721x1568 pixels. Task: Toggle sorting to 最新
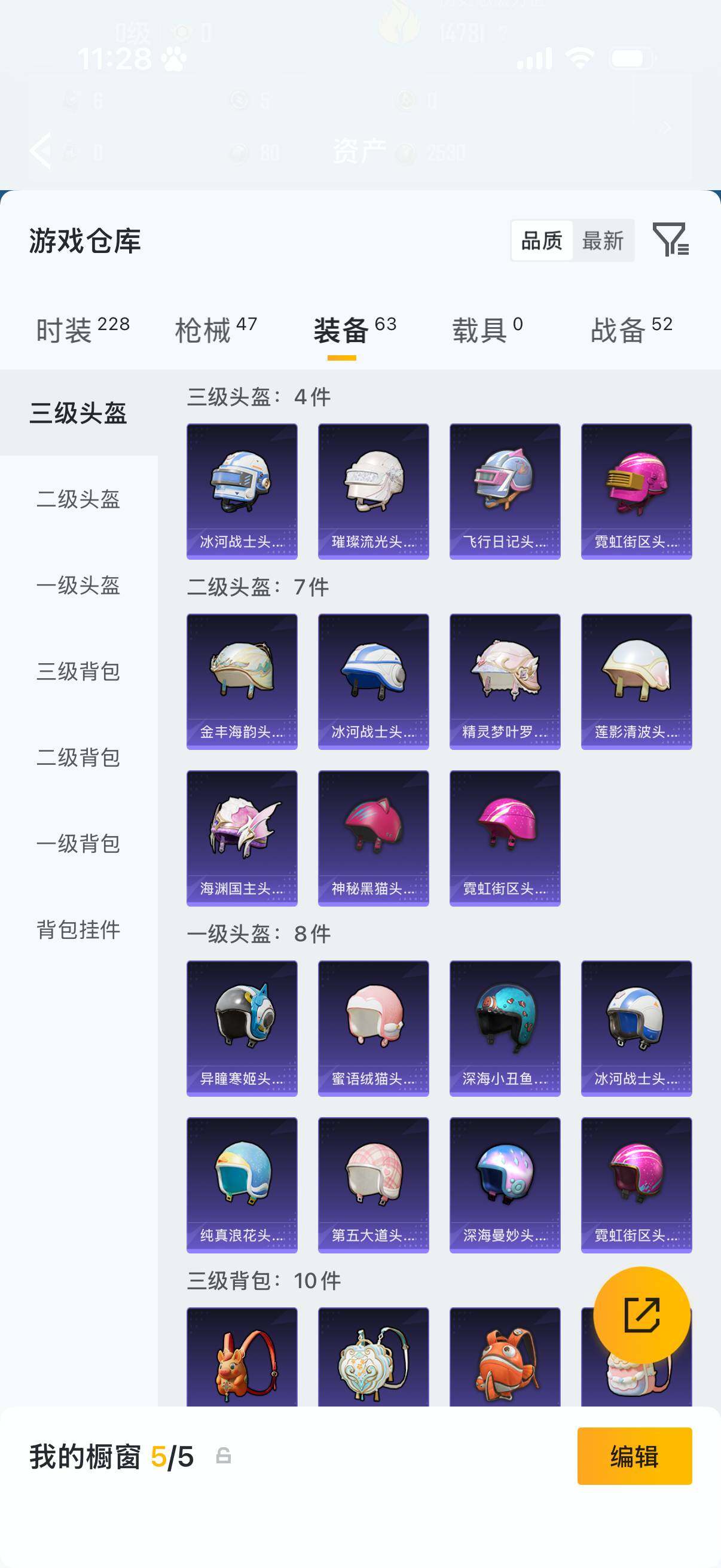tap(604, 241)
